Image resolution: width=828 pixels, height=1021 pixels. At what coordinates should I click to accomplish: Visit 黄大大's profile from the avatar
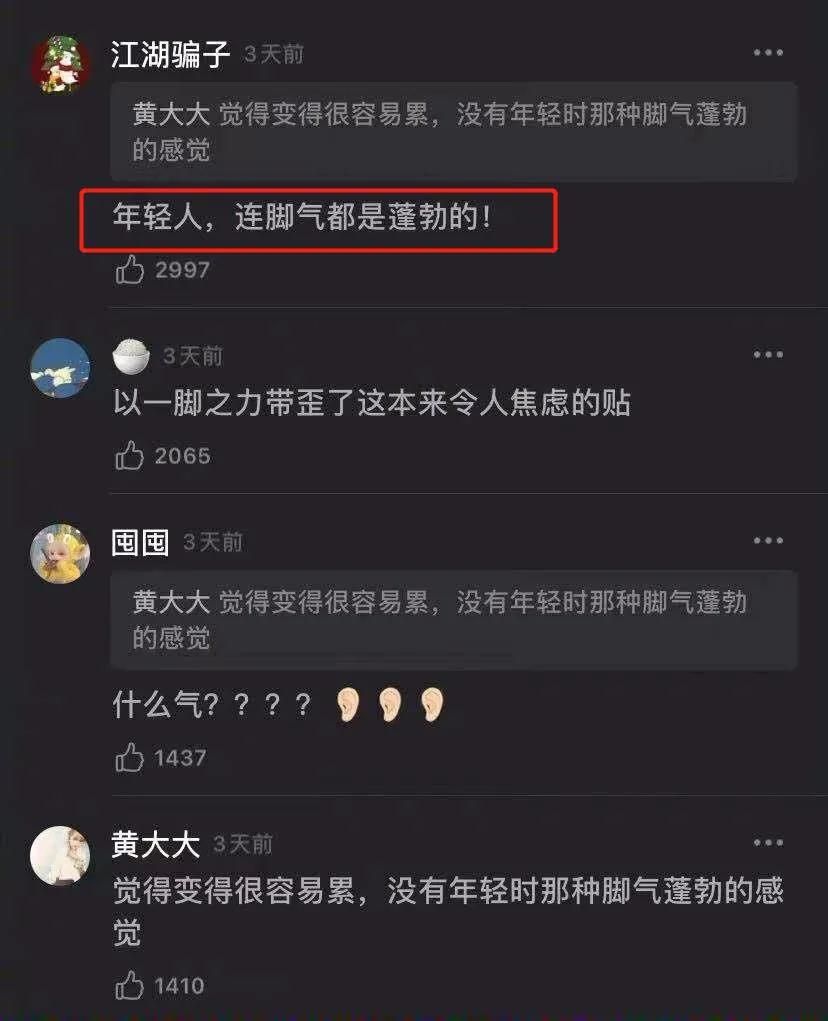click(60, 855)
